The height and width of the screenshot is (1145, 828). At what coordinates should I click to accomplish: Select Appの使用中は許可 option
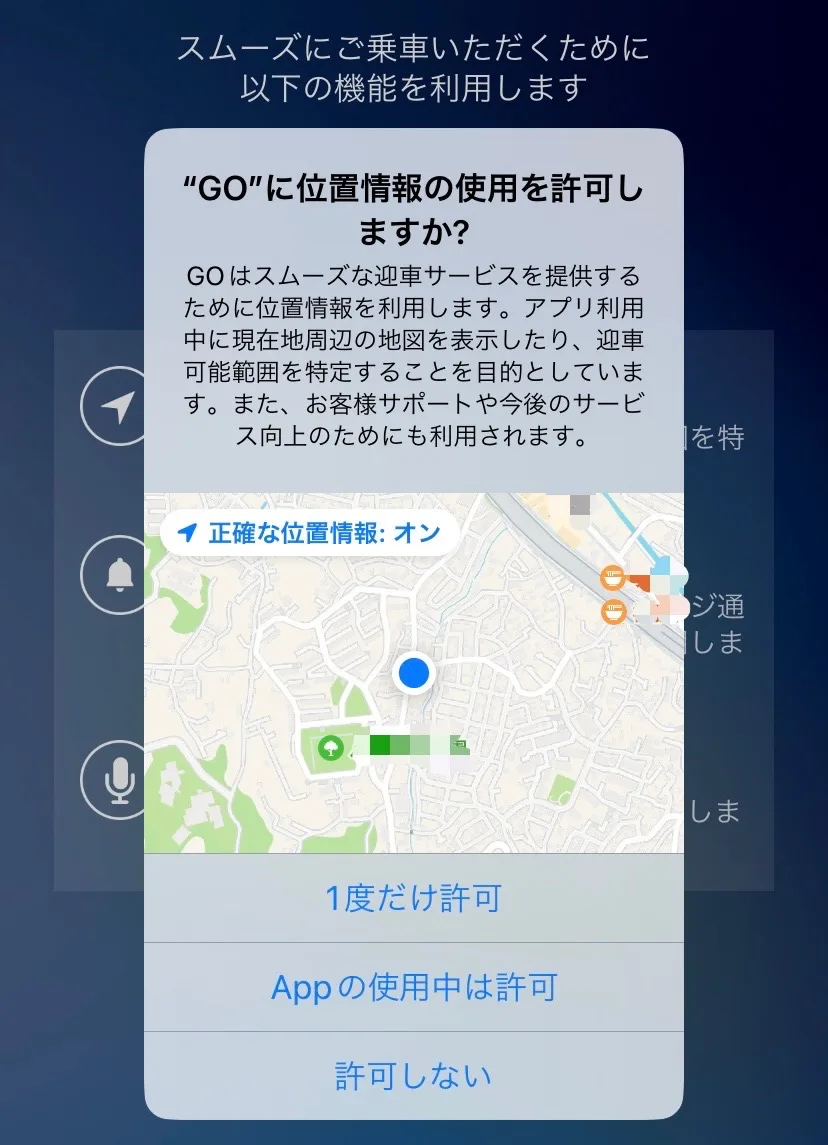pyautogui.click(x=413, y=987)
